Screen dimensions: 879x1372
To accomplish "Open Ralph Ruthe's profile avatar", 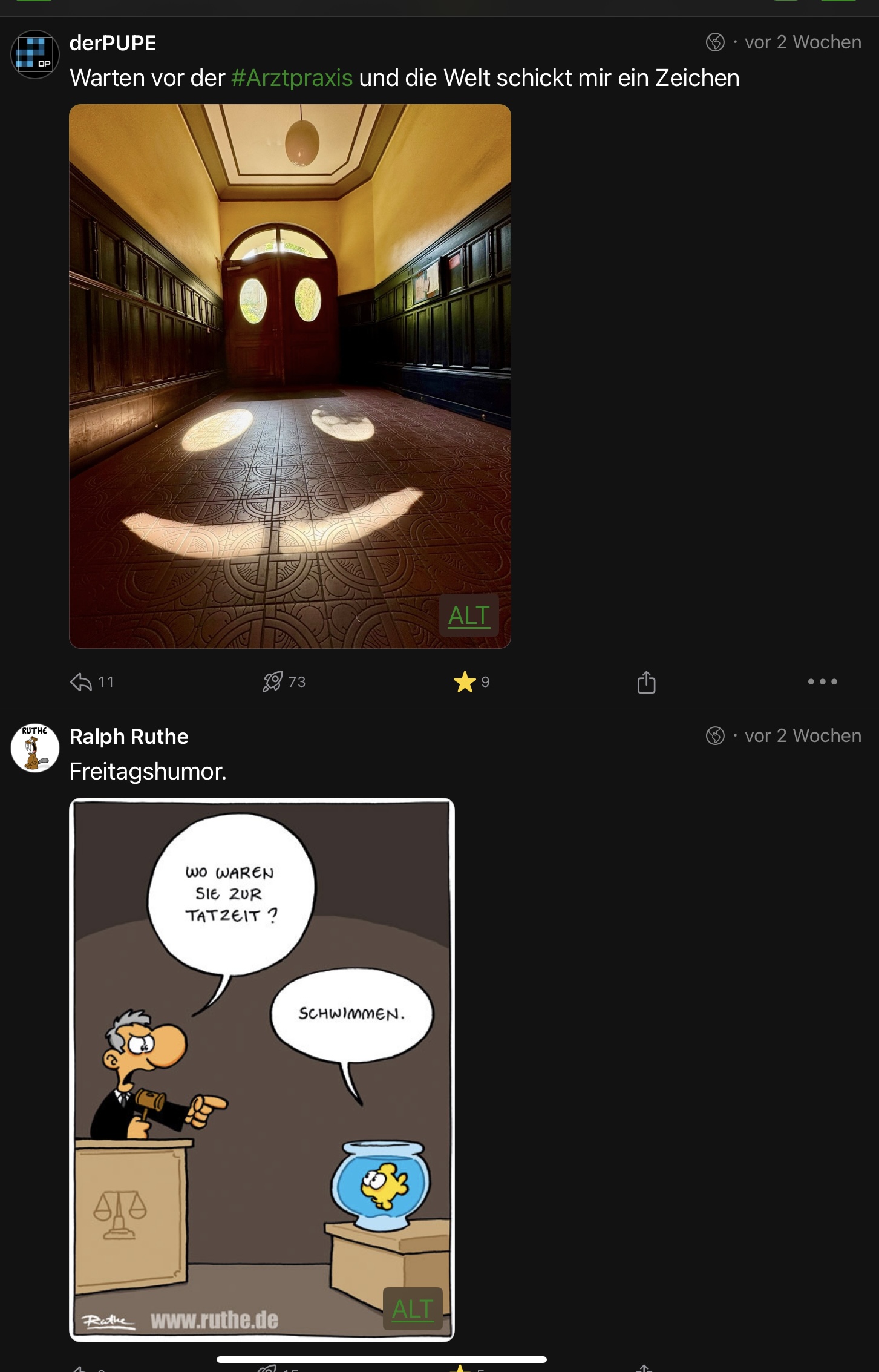I will [x=35, y=748].
